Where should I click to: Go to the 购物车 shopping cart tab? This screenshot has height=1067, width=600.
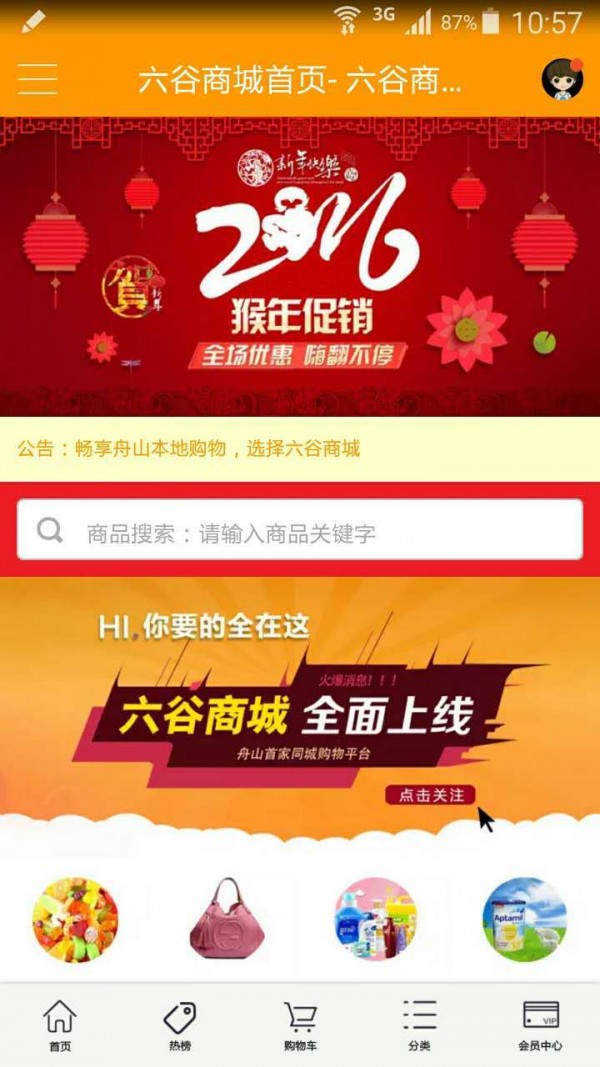click(x=300, y=1025)
